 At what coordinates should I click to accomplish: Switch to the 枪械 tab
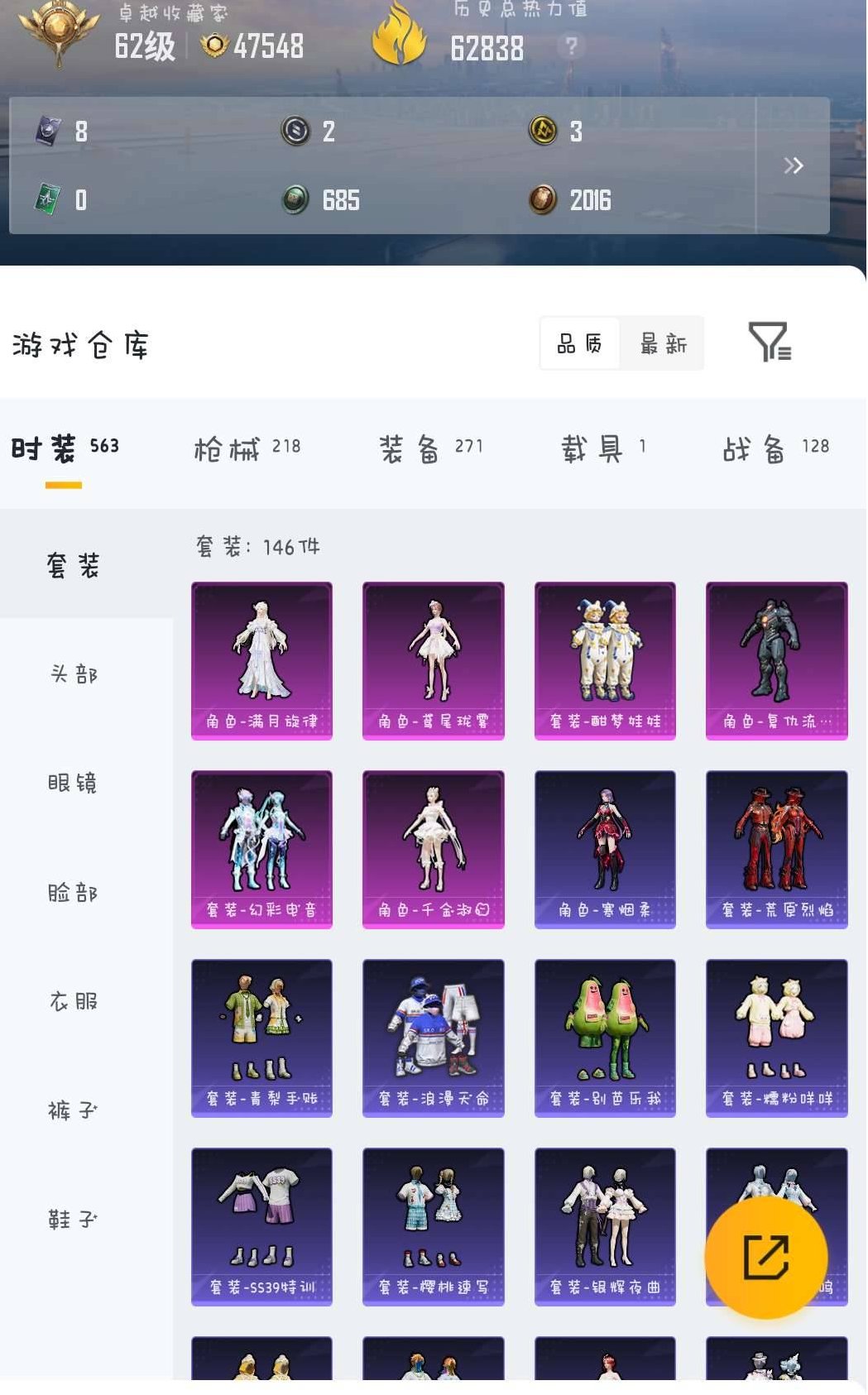click(247, 448)
